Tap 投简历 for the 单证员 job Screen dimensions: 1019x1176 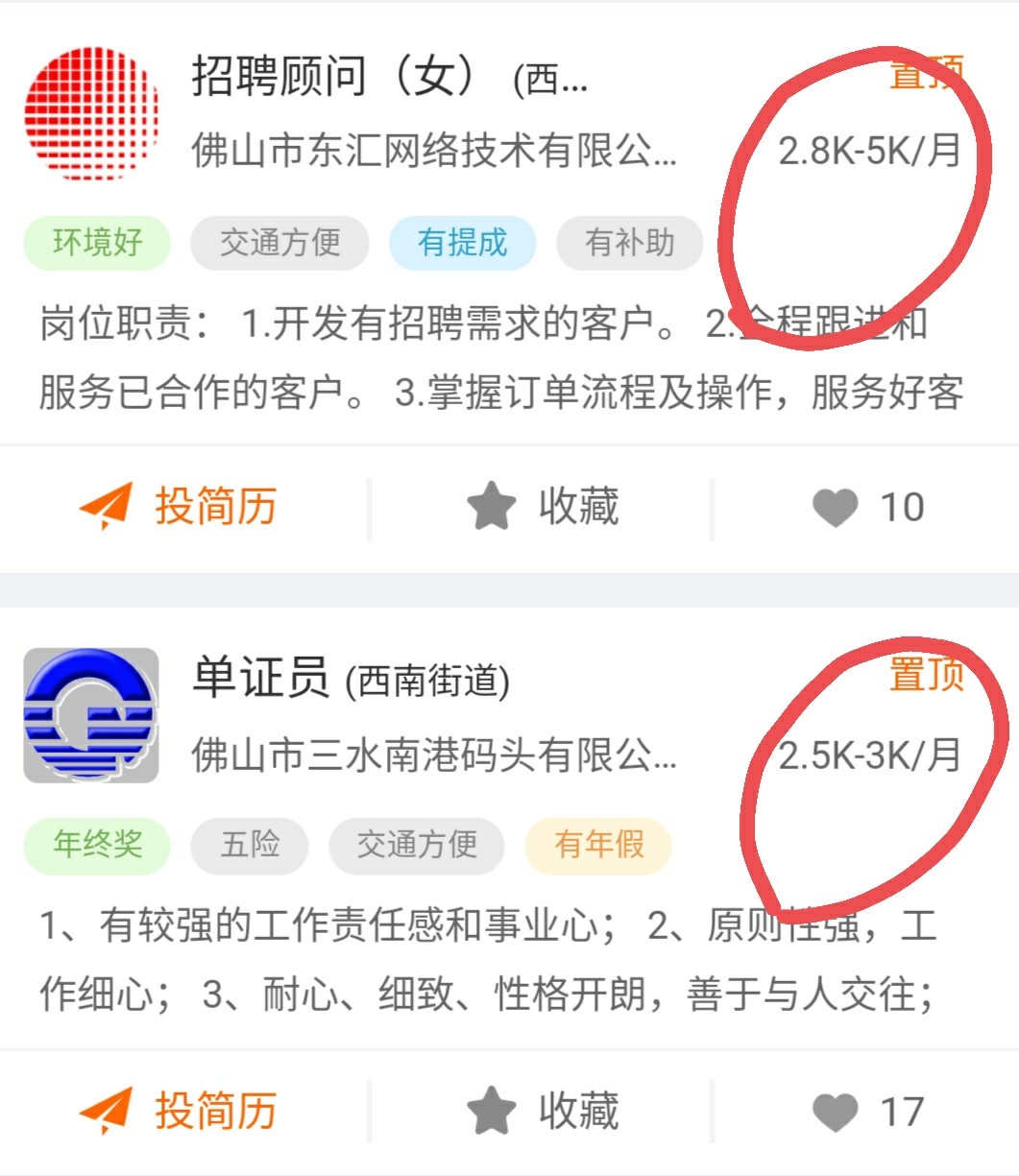coord(180,1112)
